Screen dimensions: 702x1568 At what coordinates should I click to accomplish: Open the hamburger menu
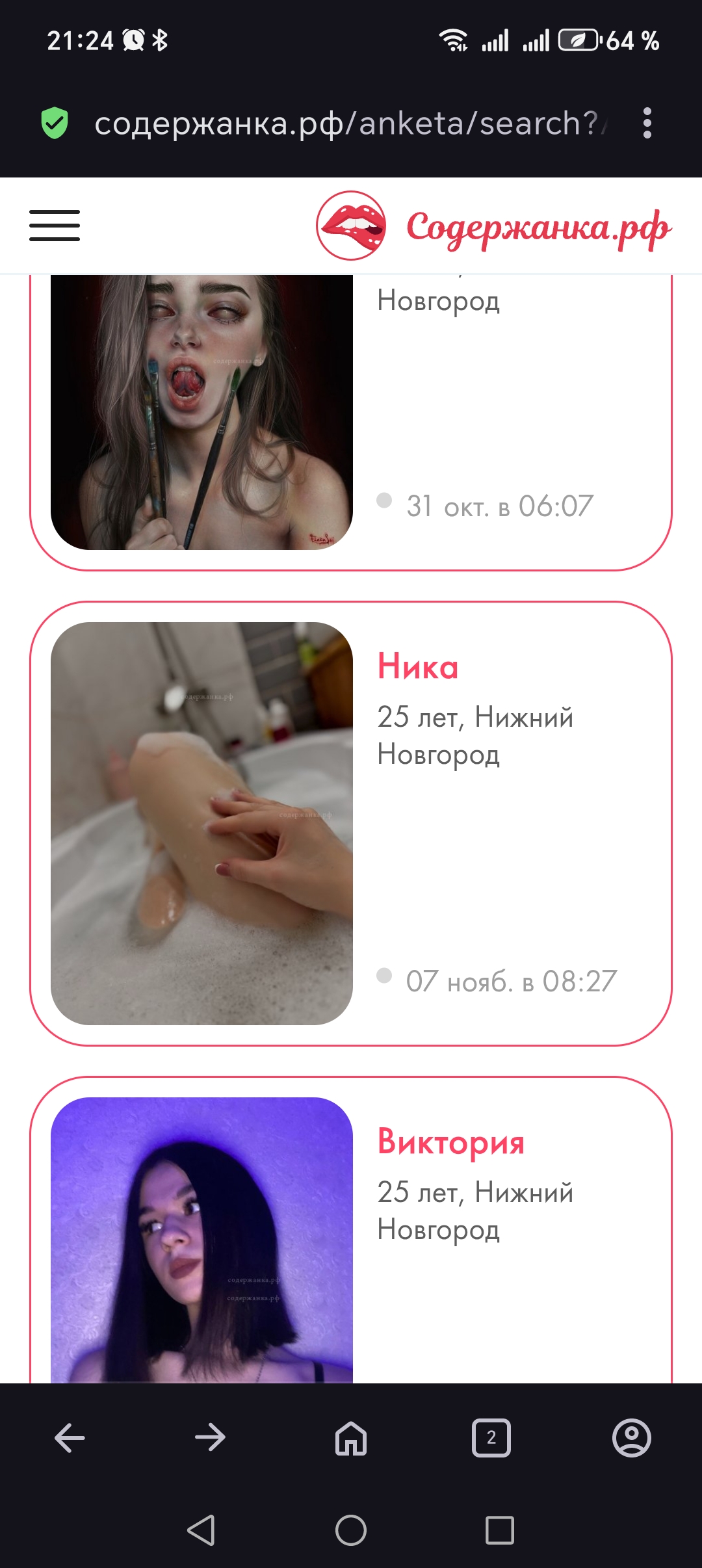tap(55, 226)
